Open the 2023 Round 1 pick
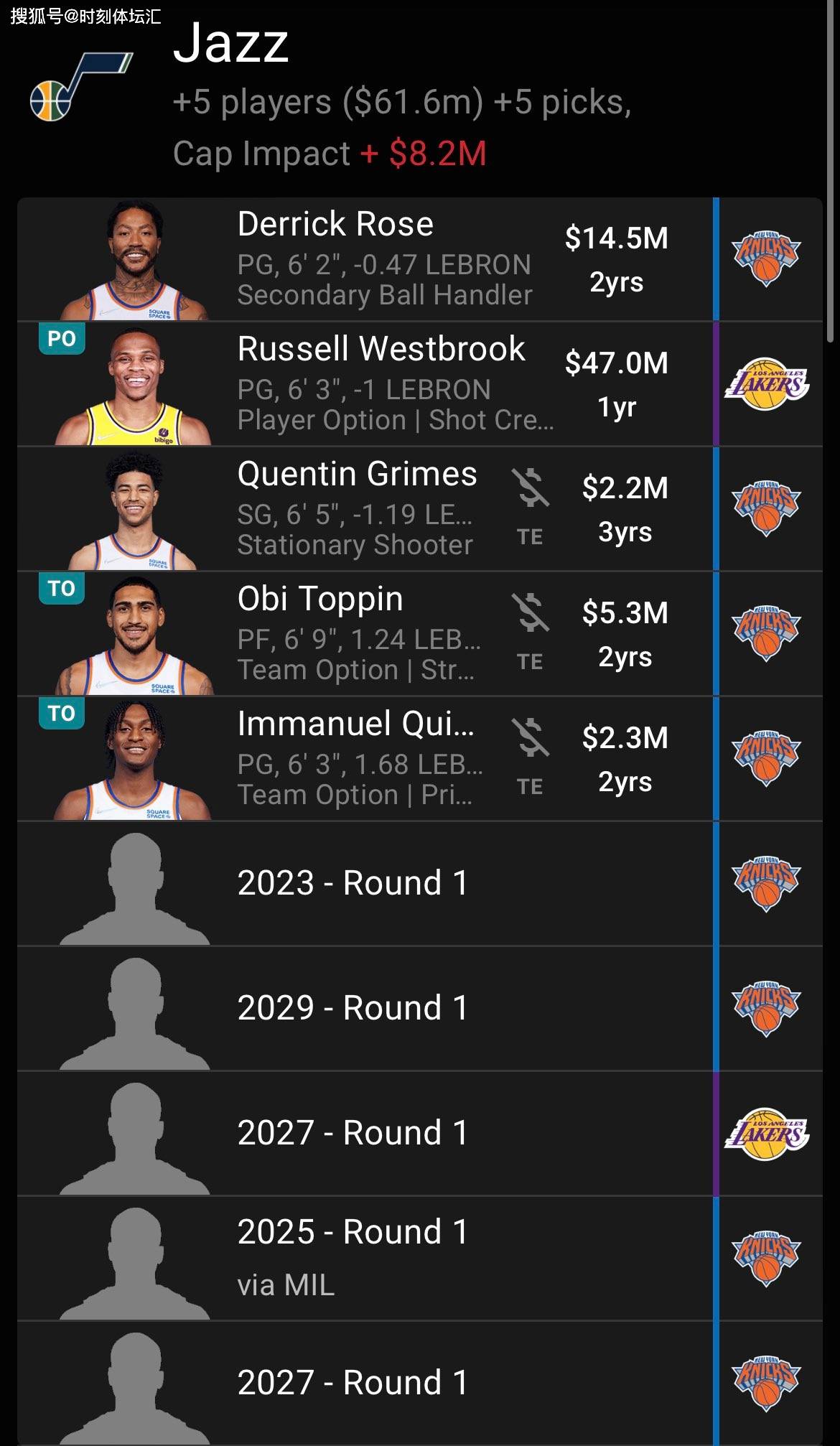The height and width of the screenshot is (1446, 840). (420, 884)
